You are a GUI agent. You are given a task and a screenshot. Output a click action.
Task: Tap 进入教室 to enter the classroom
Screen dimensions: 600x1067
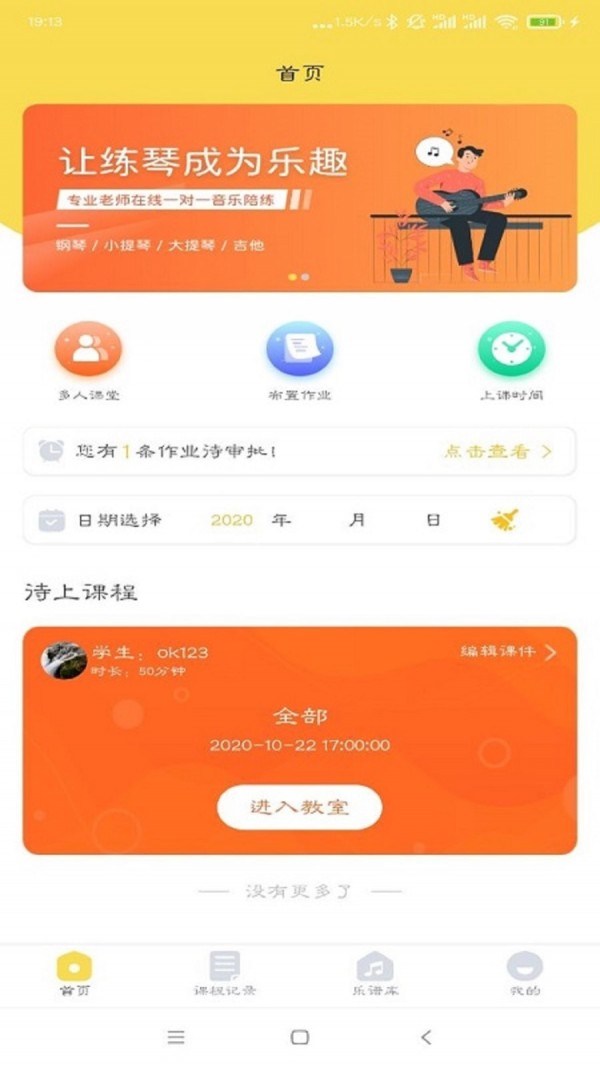click(299, 807)
